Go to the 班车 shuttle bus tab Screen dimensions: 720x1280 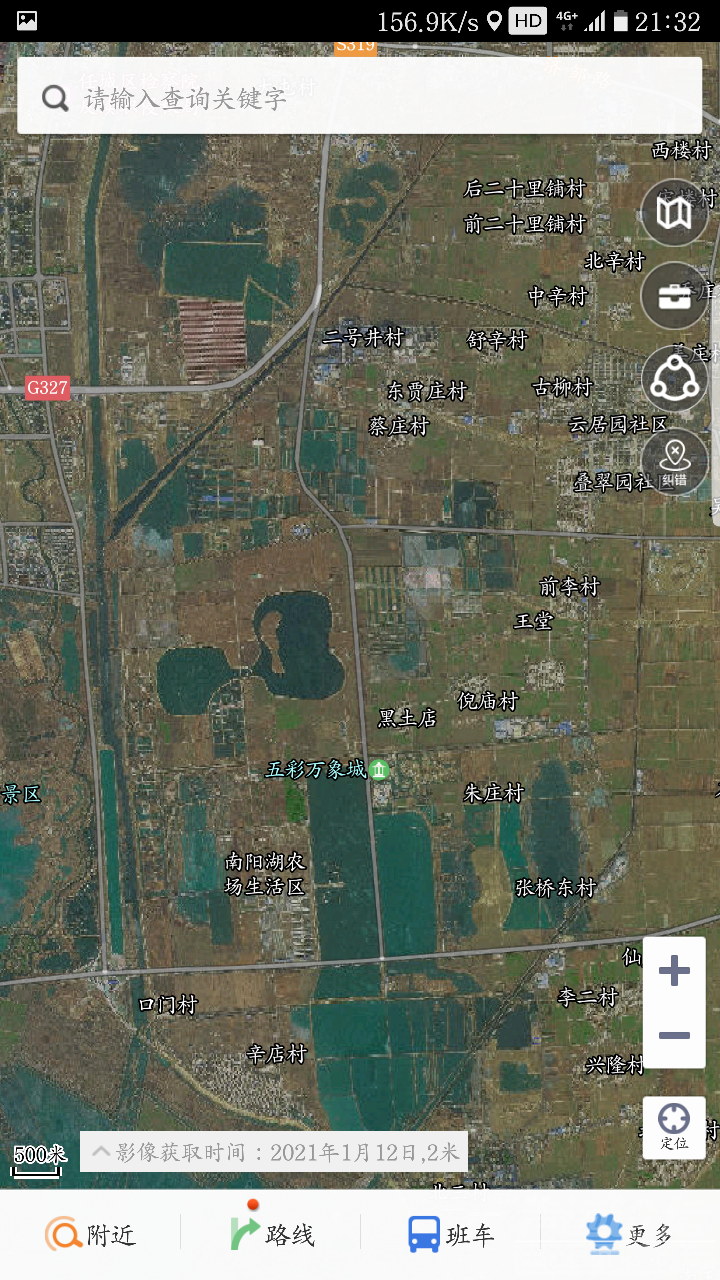(451, 1235)
